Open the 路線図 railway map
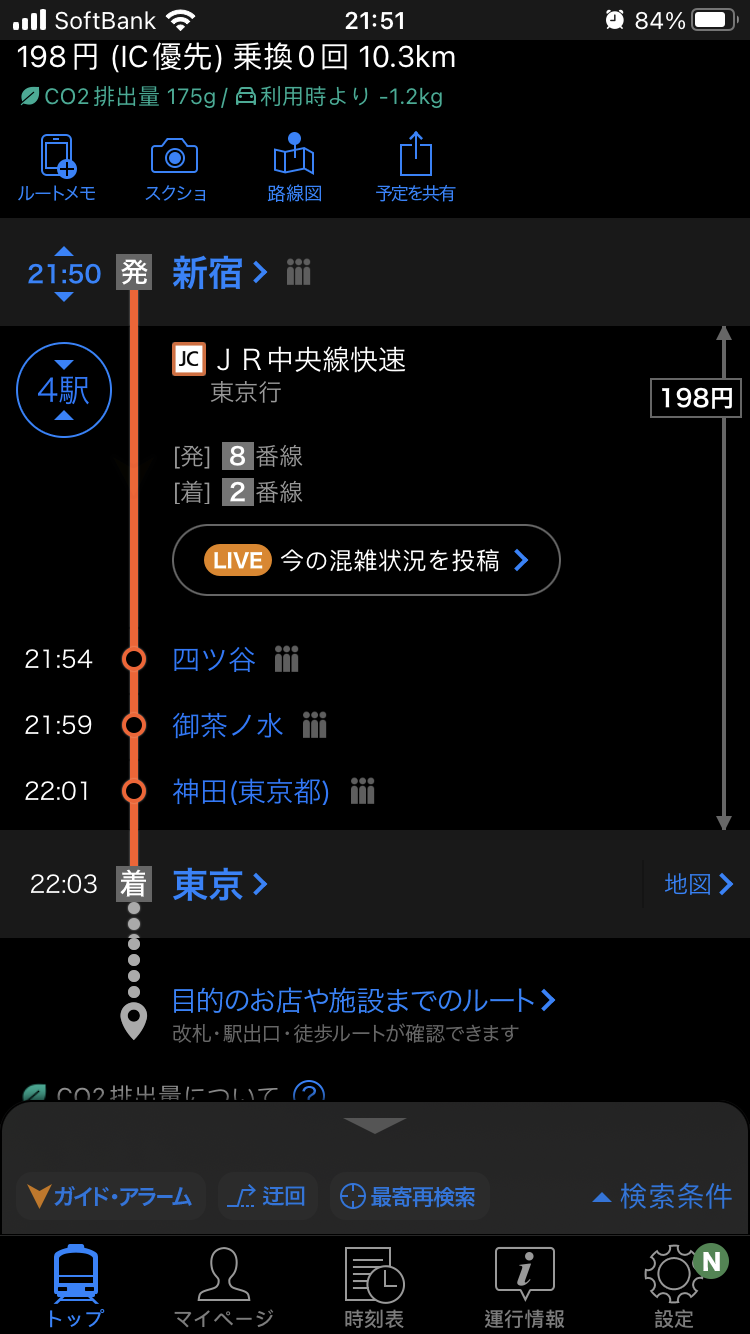750x1334 pixels. [295, 165]
